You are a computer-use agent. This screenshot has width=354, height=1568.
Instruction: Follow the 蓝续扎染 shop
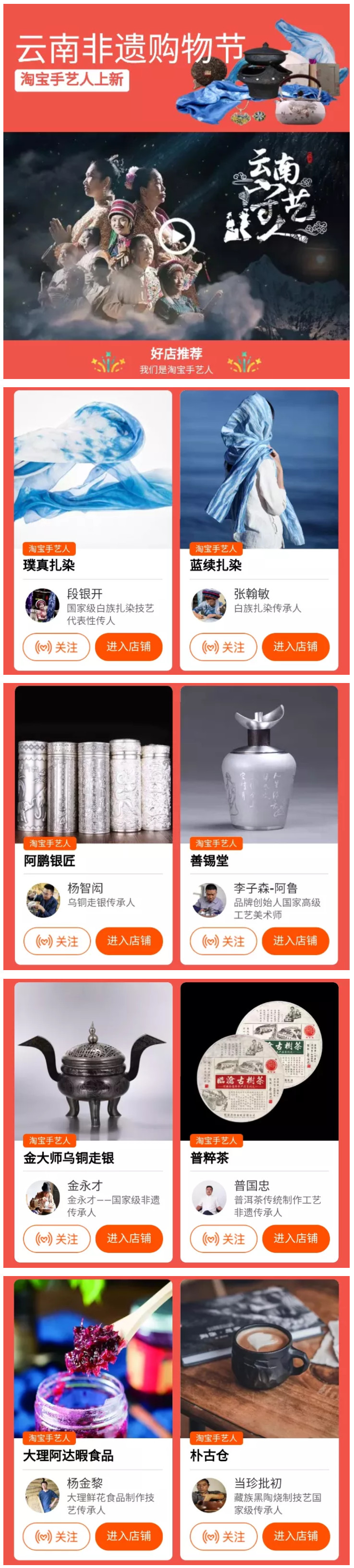click(222, 646)
